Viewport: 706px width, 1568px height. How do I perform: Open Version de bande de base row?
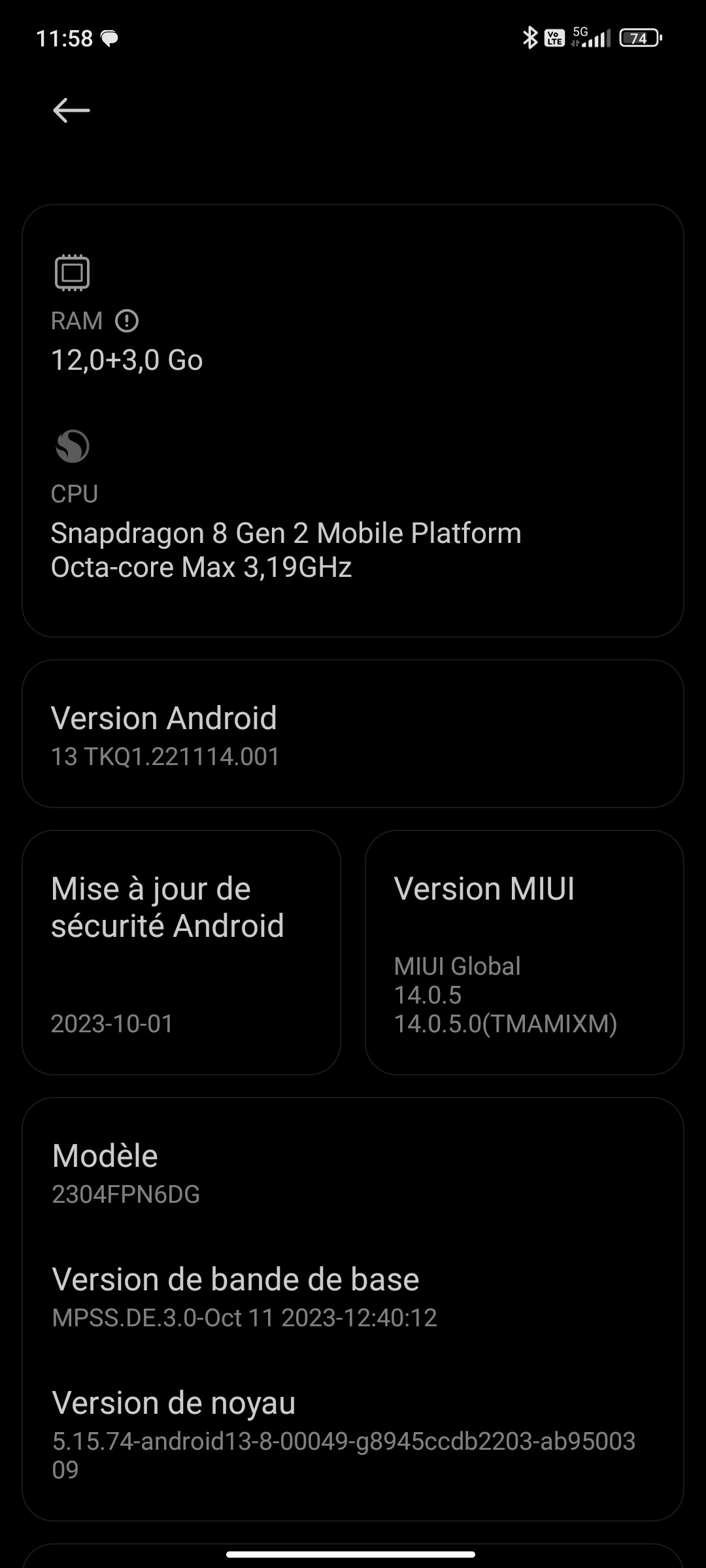353,1297
